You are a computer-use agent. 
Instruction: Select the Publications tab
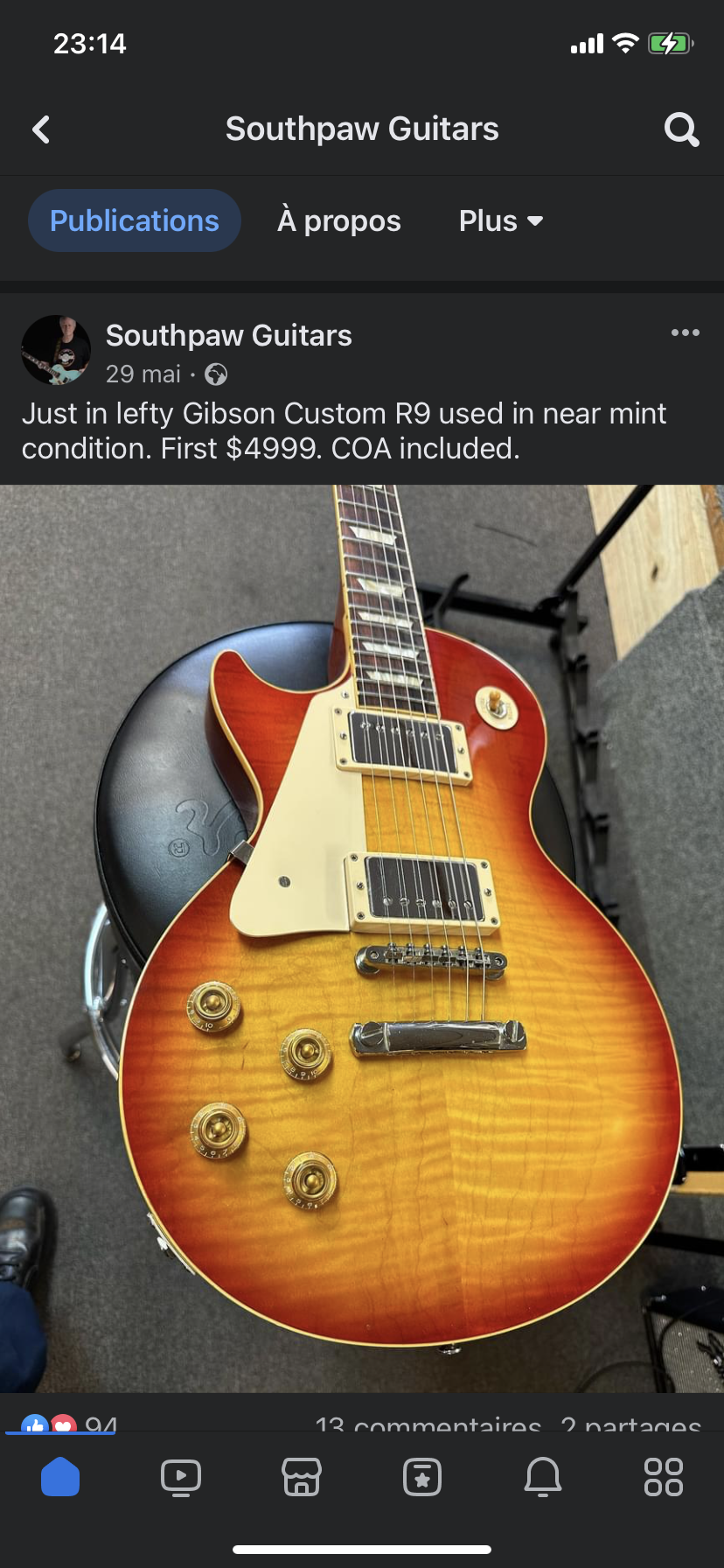[x=135, y=220]
